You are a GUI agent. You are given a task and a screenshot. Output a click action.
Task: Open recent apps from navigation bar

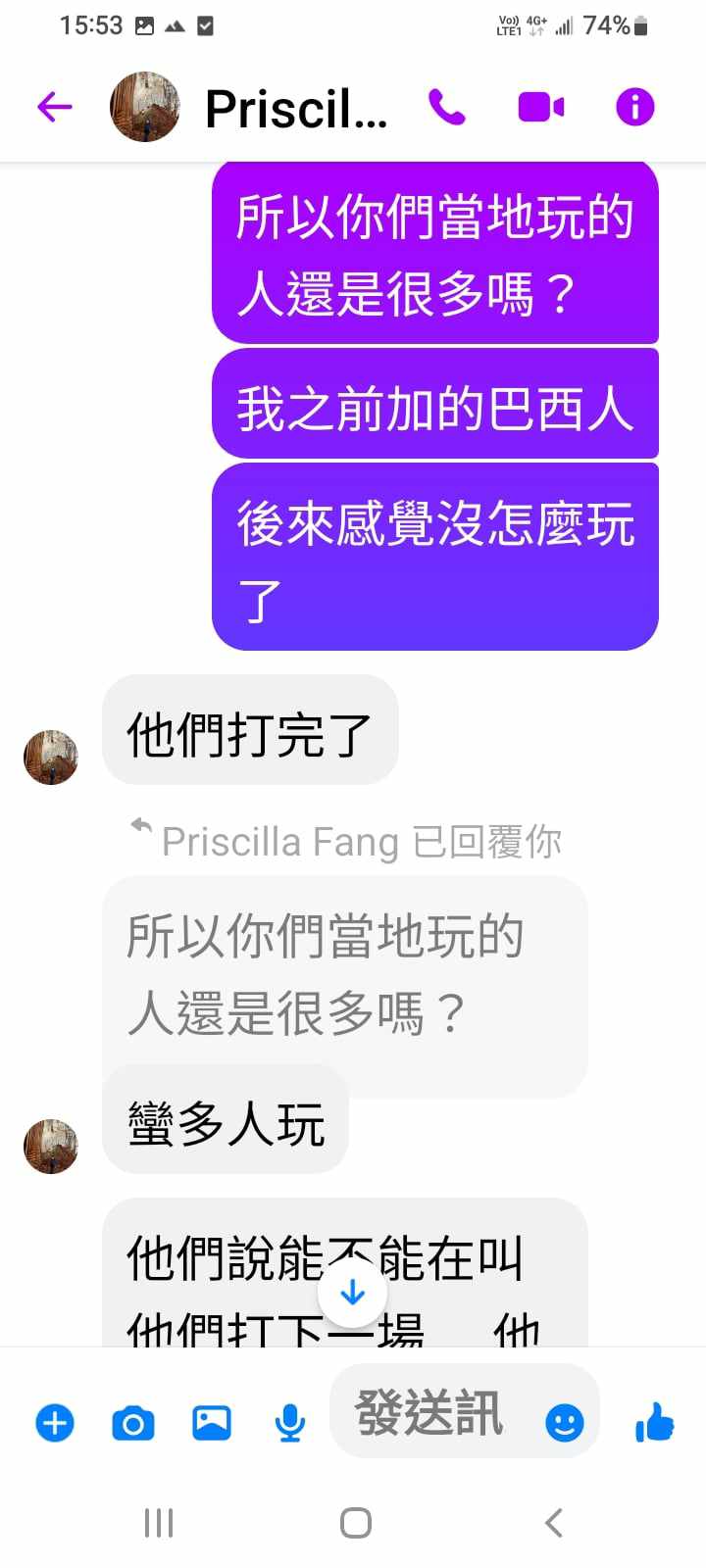point(159,1523)
